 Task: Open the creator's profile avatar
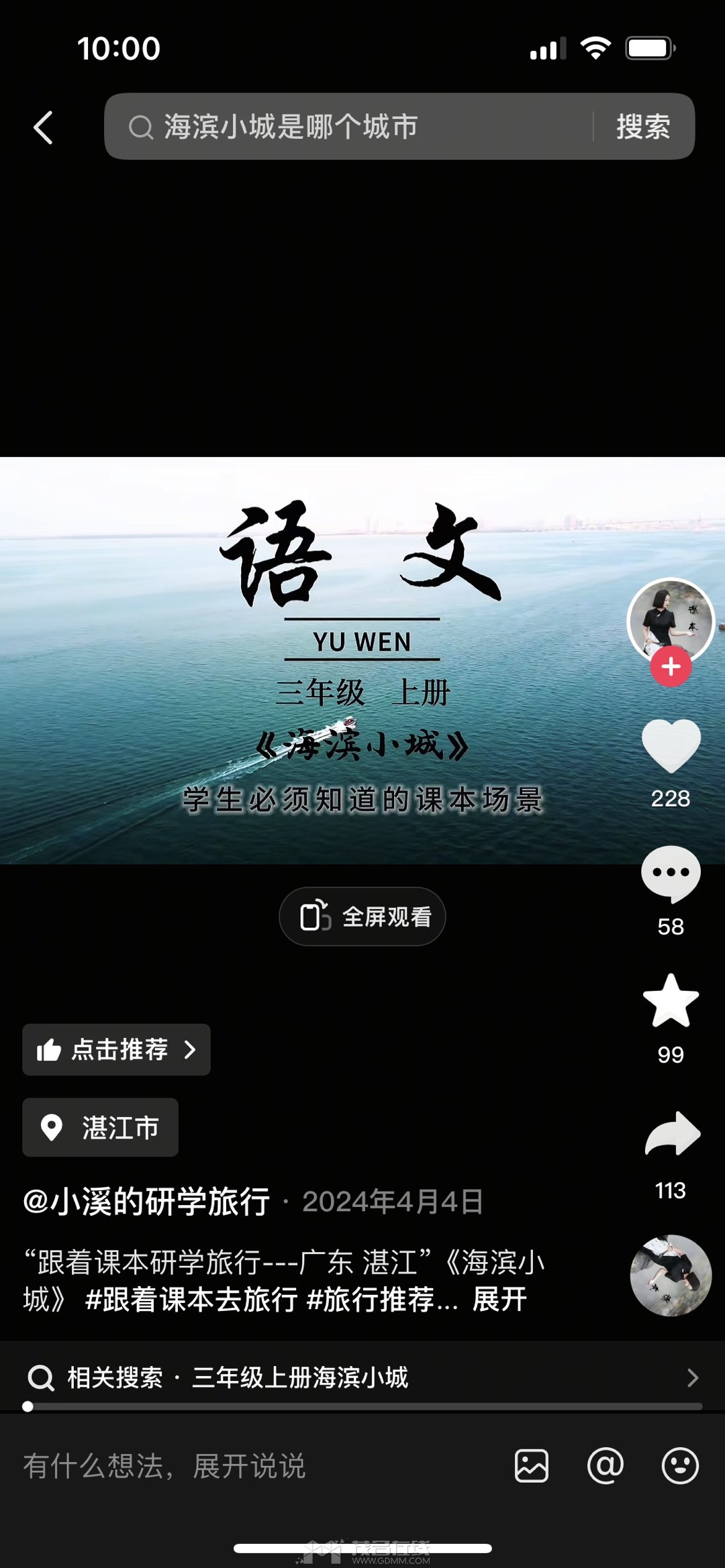point(670,619)
